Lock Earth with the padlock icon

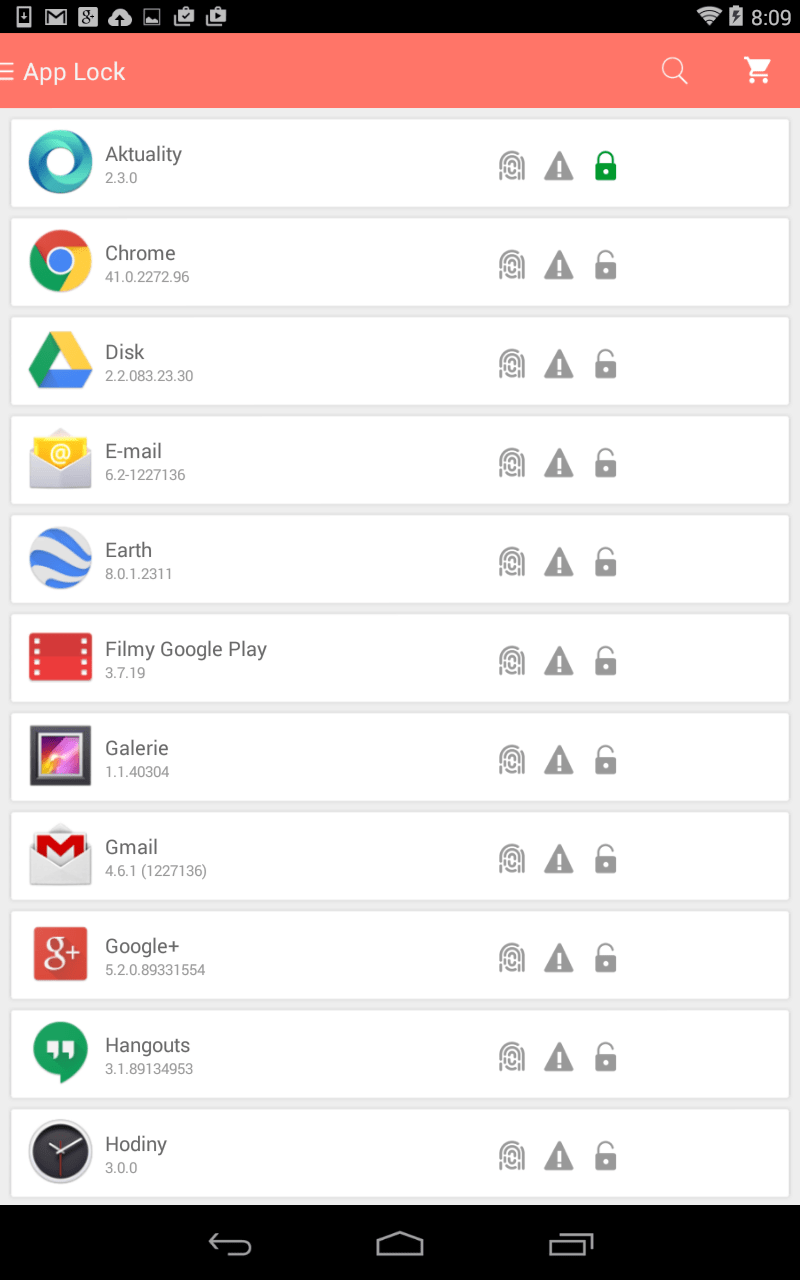pos(605,562)
